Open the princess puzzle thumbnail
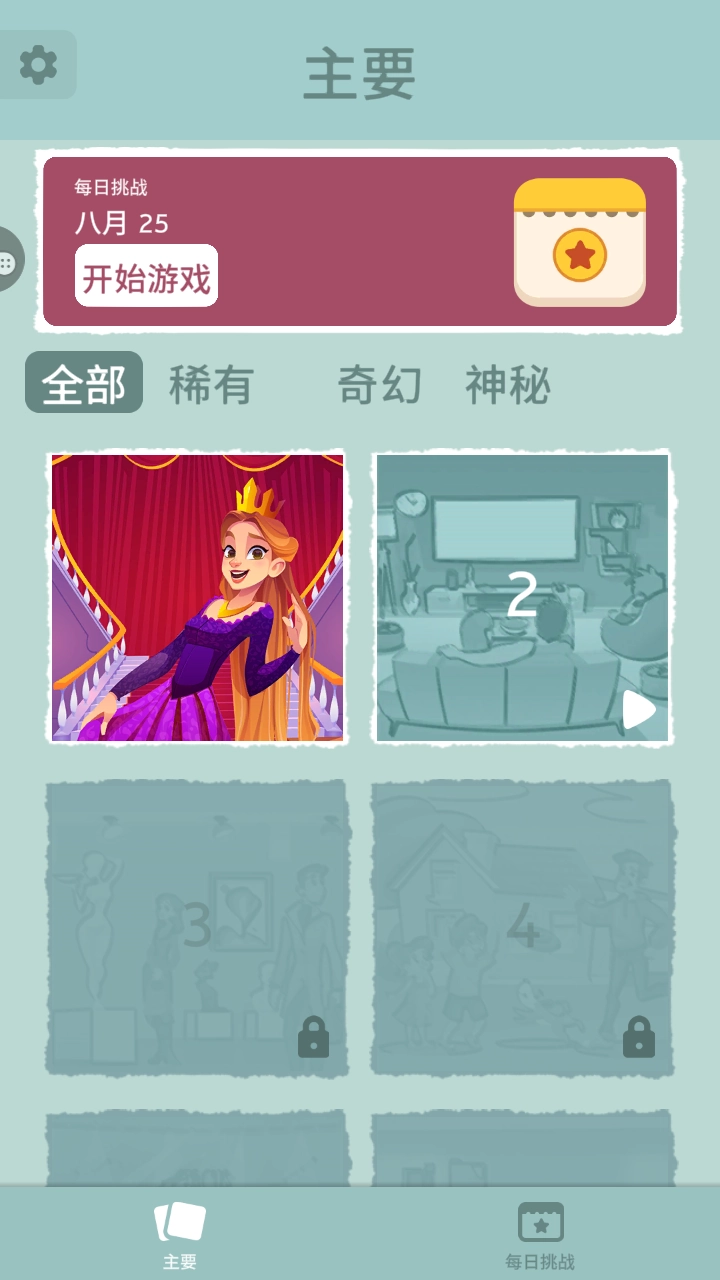Image resolution: width=720 pixels, height=1280 pixels. 196,597
